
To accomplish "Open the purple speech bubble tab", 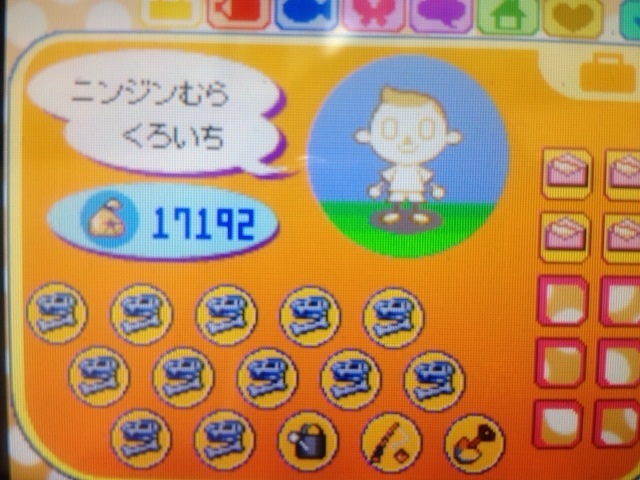I will (438, 14).
